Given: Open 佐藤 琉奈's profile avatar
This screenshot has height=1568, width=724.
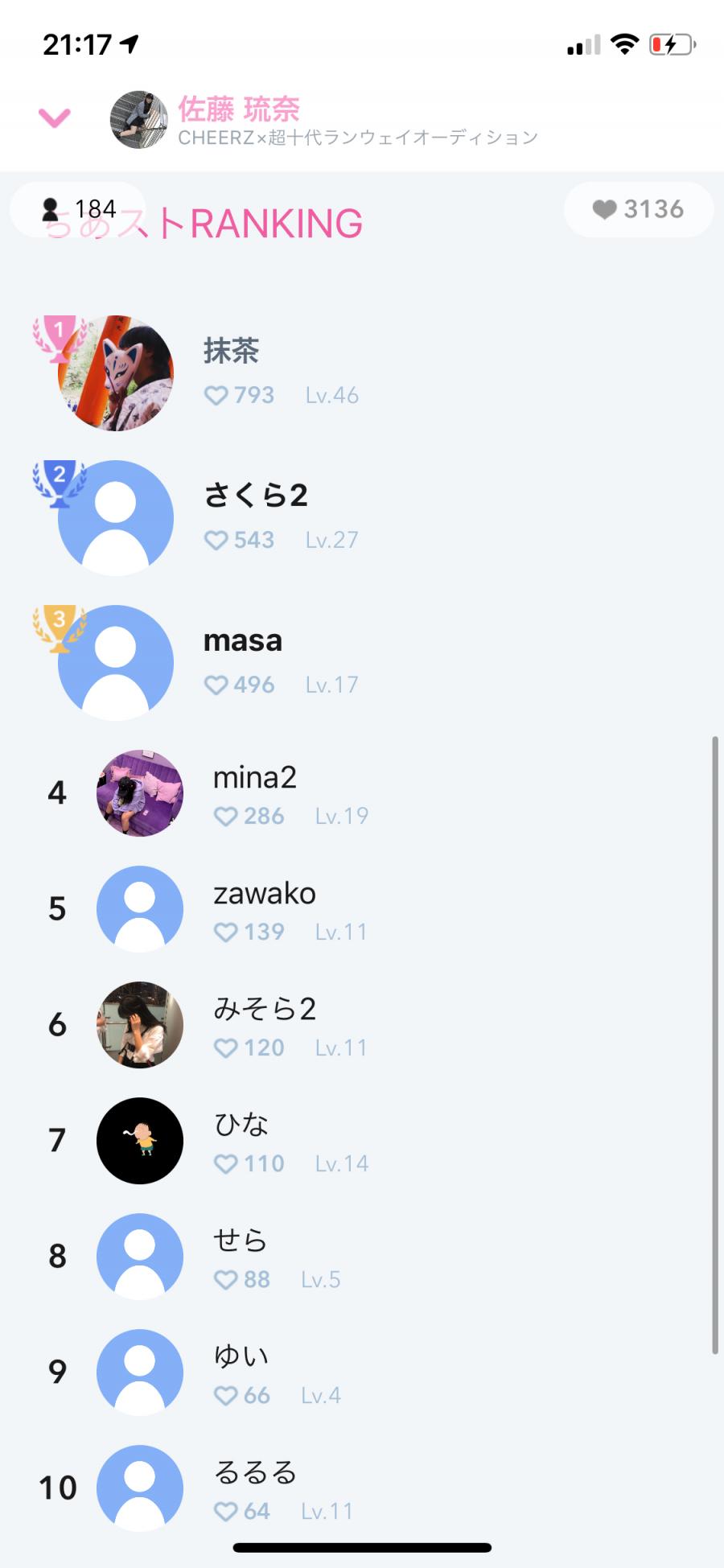Looking at the screenshot, I should click(x=139, y=120).
